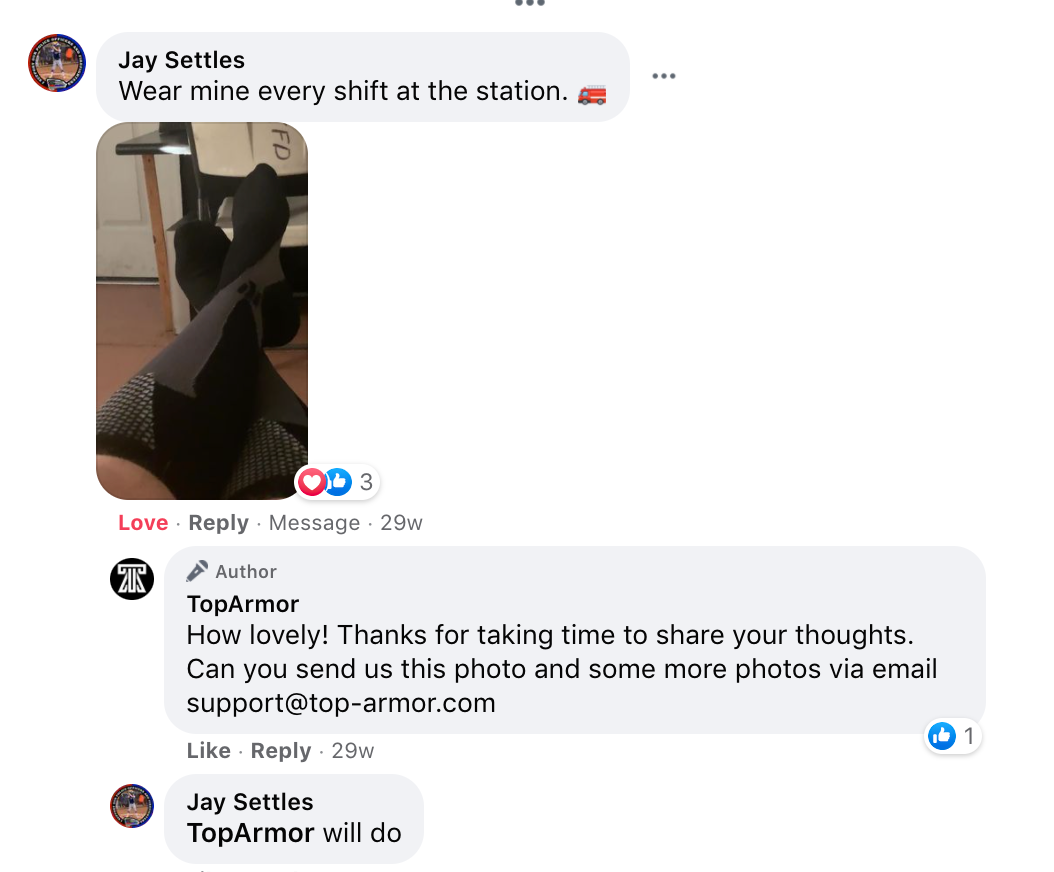
Task: Like TopArmor's author reply
Action: click(x=208, y=750)
